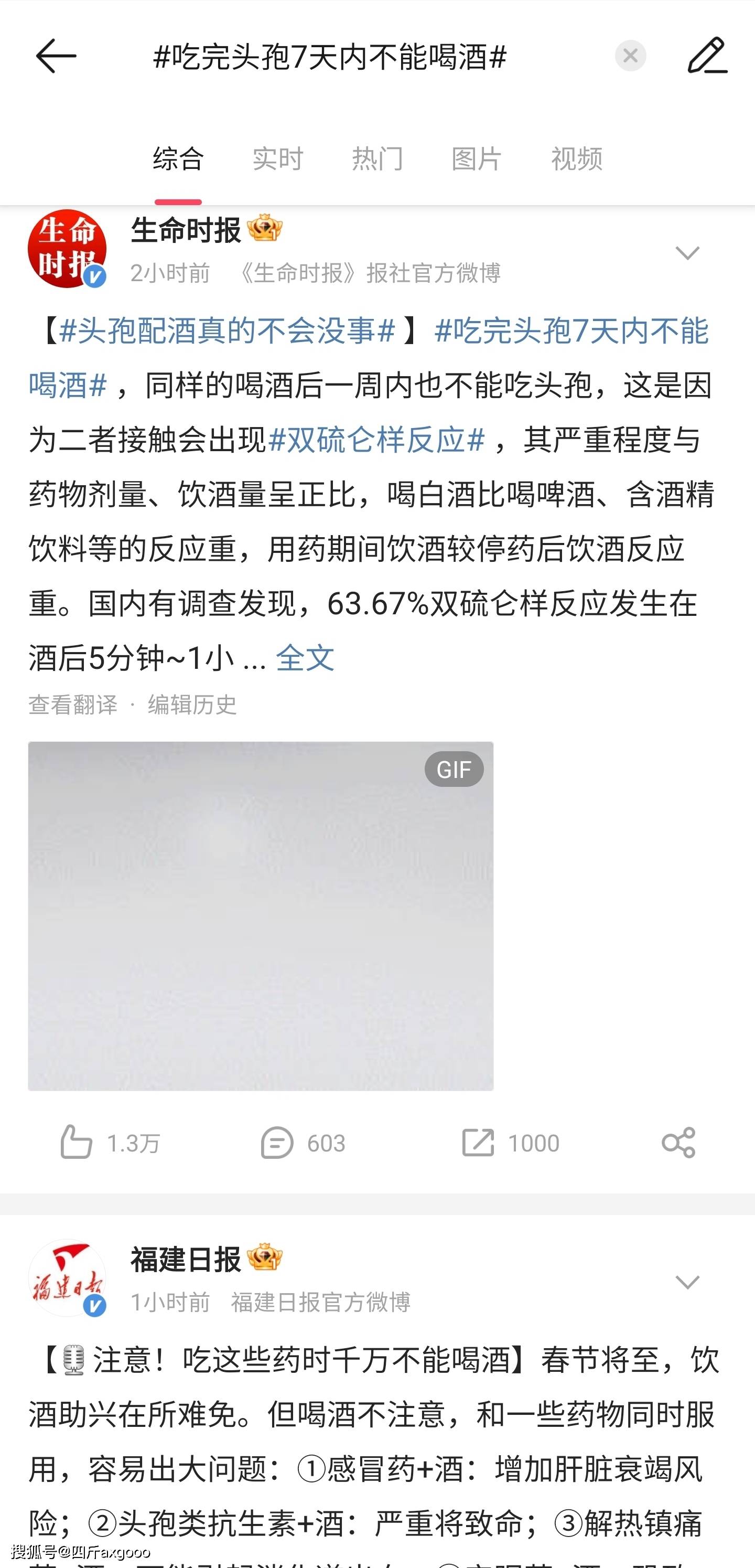
Task: Expand options chevron on 生命时报 post
Action: tap(687, 253)
